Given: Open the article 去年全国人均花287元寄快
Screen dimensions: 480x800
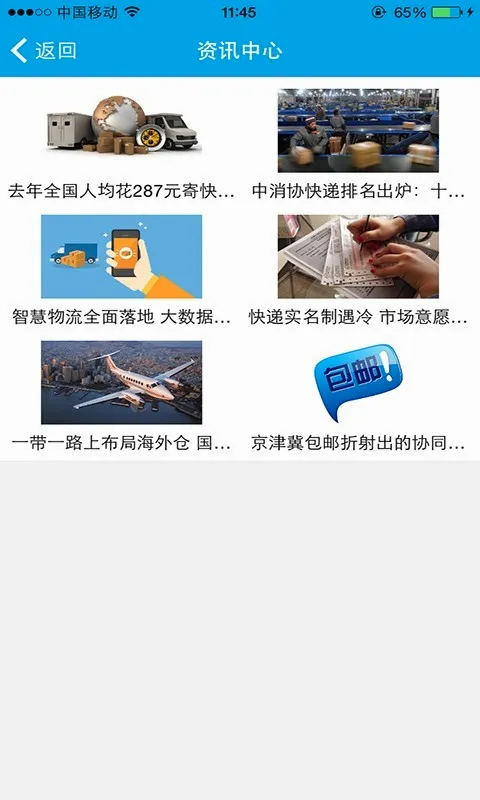Looking at the screenshot, I should (121, 191).
